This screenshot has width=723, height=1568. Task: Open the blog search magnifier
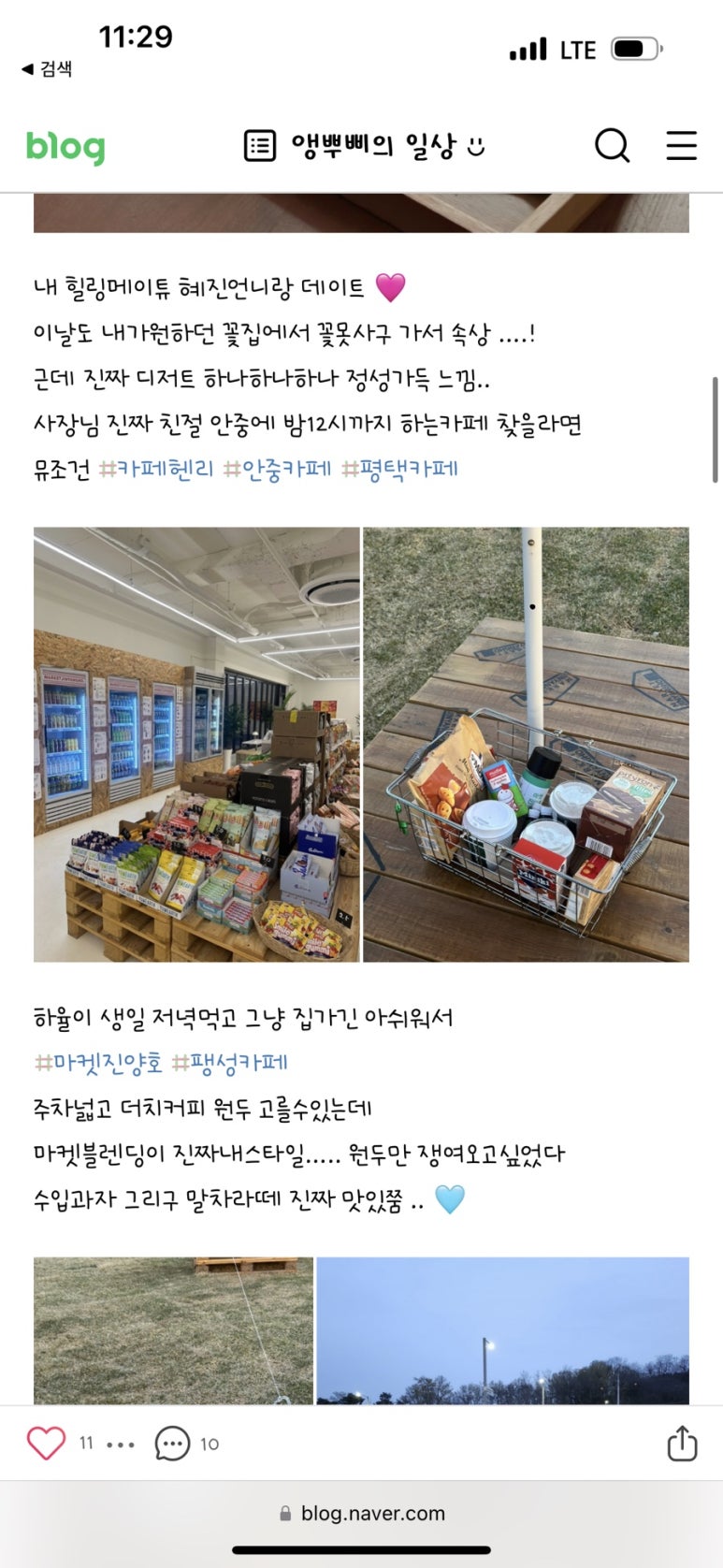[x=612, y=145]
